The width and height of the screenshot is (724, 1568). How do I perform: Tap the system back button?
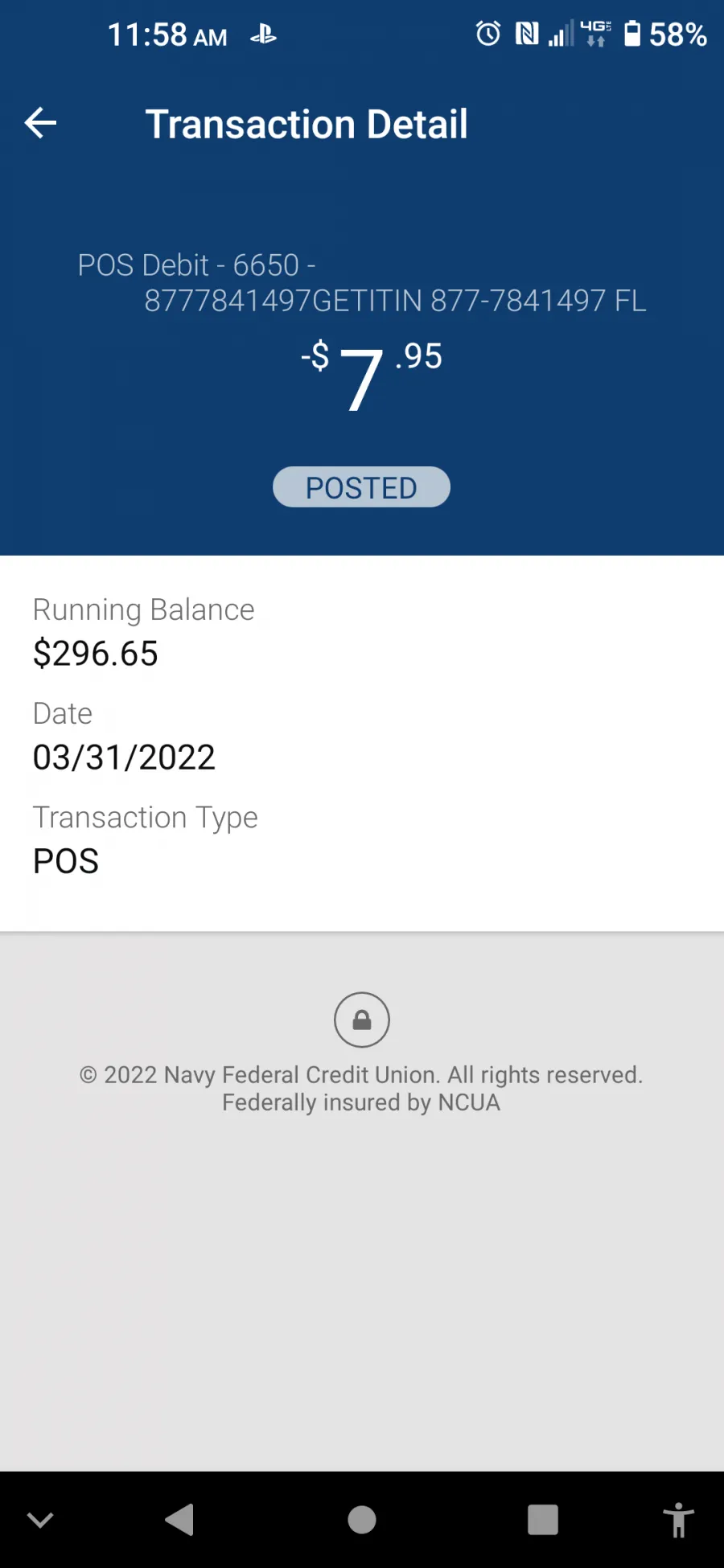[179, 1520]
